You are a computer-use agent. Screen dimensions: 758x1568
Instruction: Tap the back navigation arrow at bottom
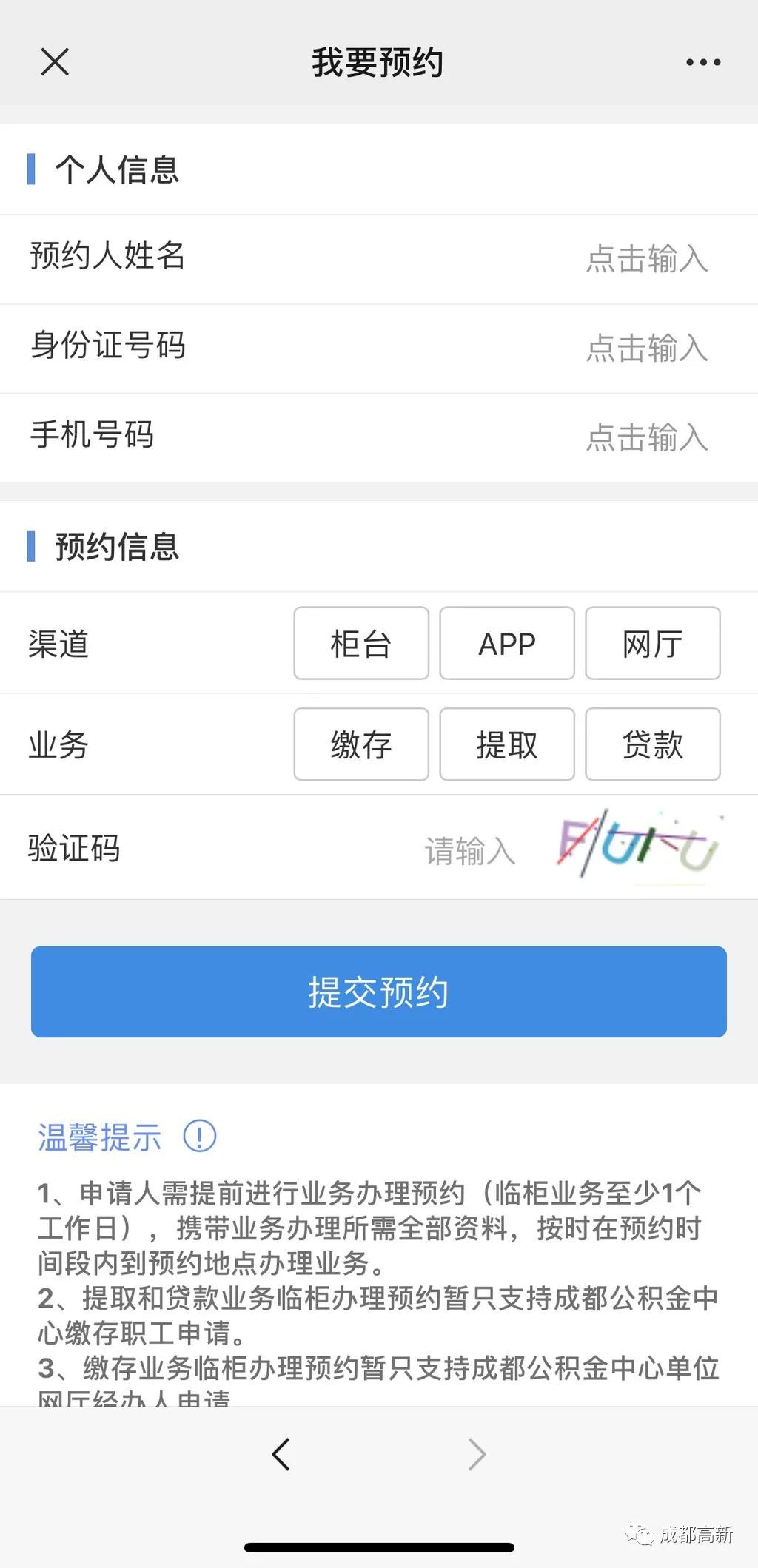click(x=281, y=1453)
